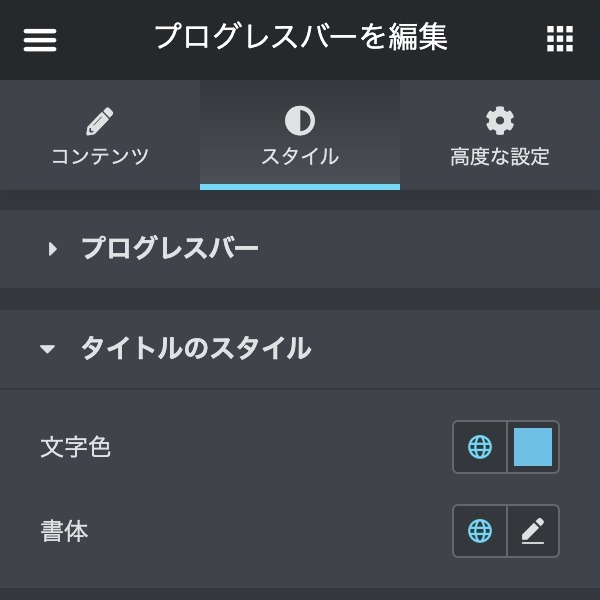
Task: Choose a global font for 書体
Action: (480, 531)
